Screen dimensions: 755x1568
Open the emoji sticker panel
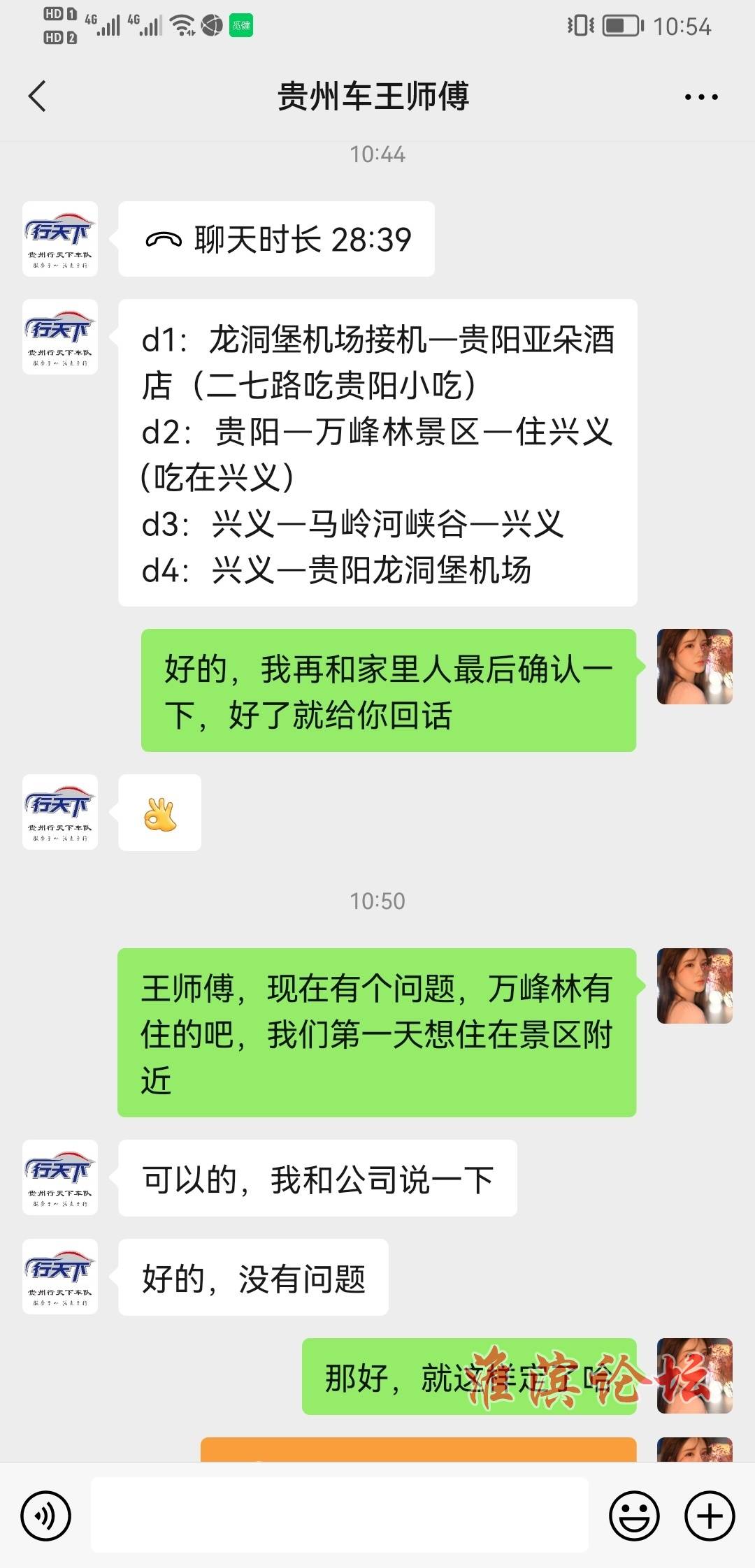[x=634, y=1516]
